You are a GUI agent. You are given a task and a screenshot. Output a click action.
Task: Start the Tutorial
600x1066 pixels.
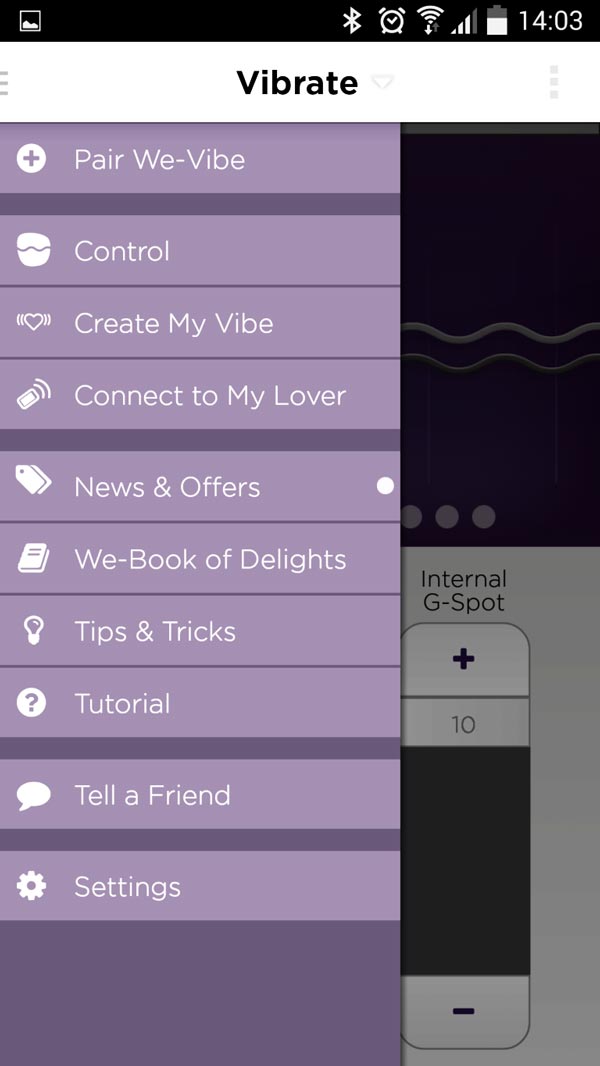click(200, 703)
